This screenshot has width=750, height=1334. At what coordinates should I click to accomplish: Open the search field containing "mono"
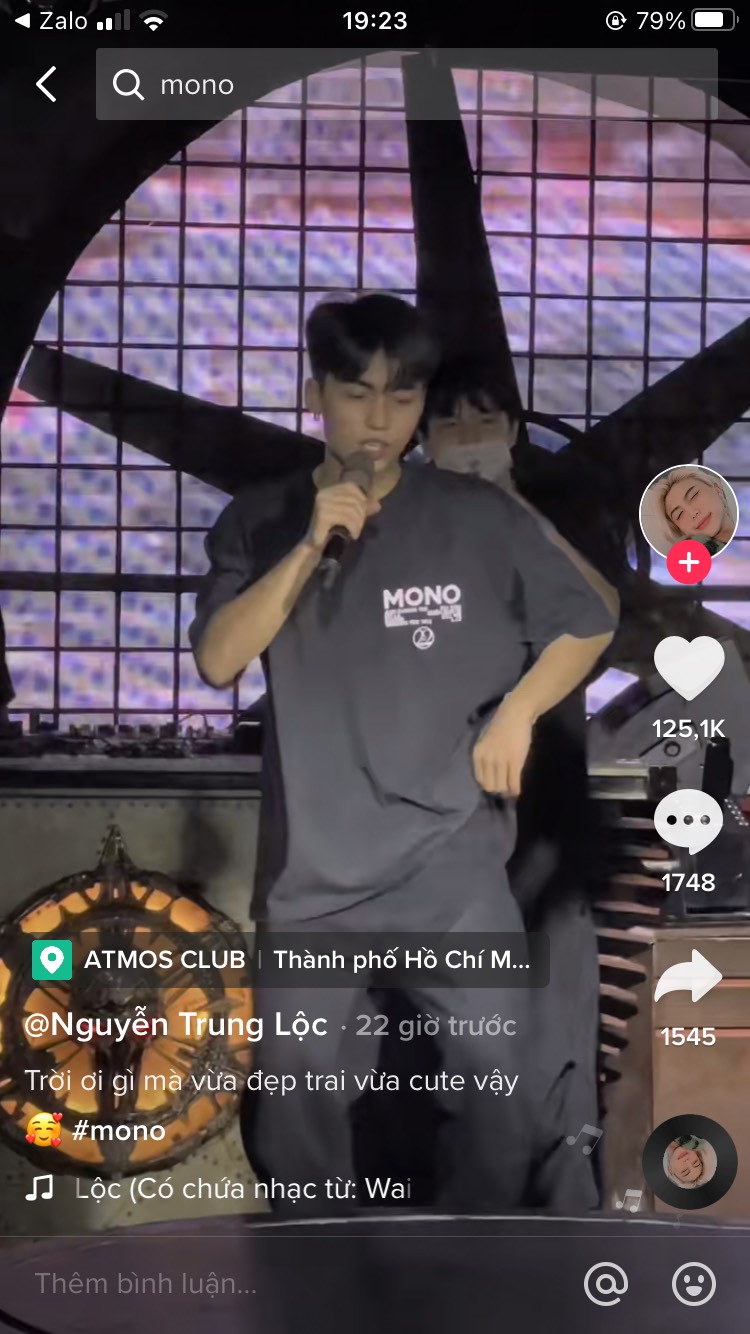coord(406,85)
